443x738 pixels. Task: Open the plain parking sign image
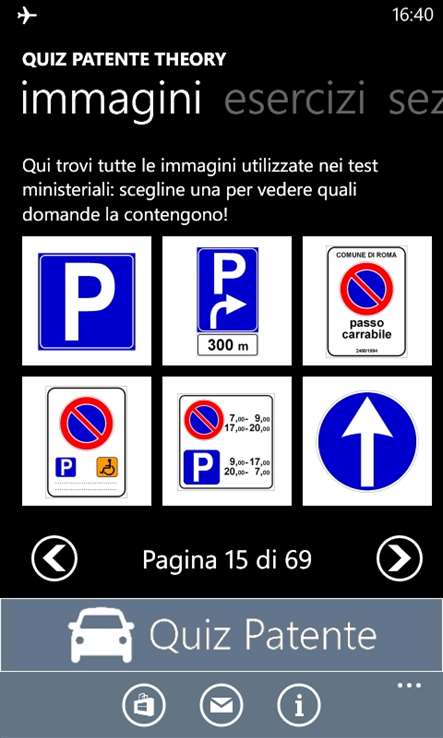[x=87, y=301]
